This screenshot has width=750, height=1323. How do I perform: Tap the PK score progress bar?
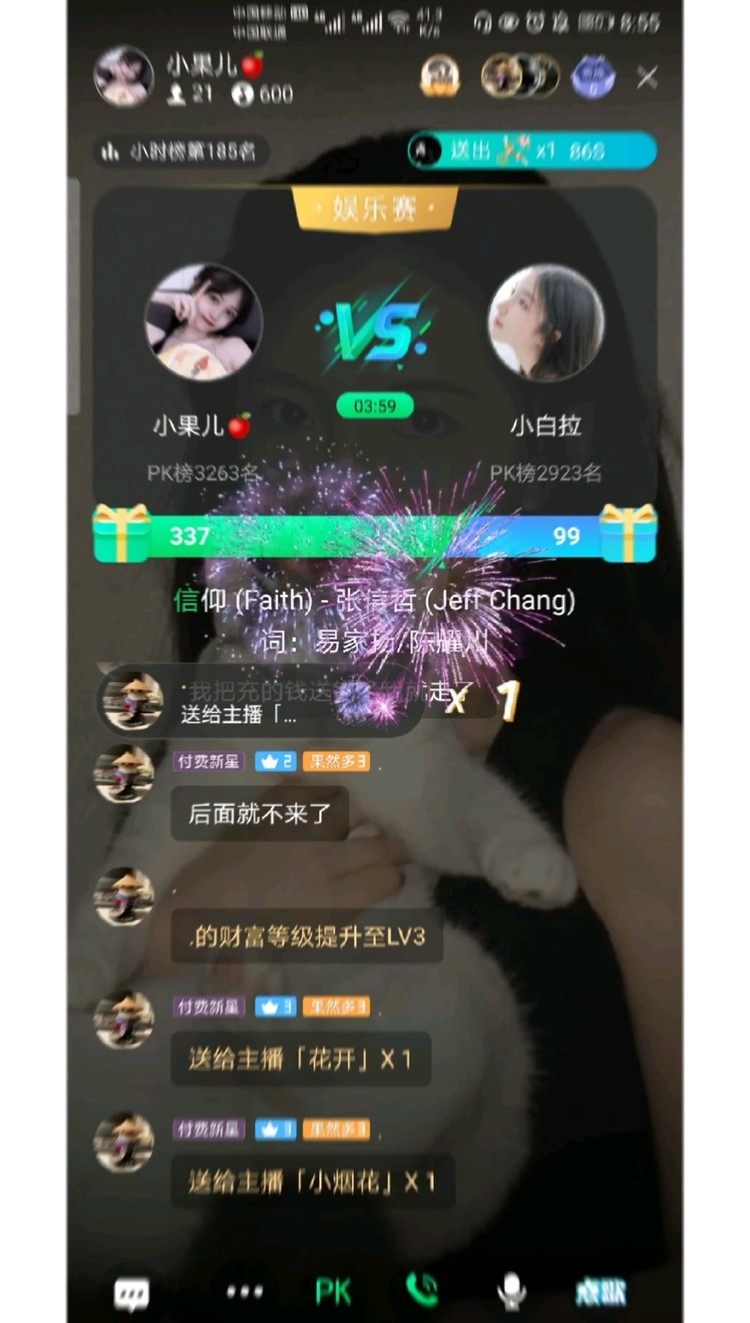tap(375, 536)
